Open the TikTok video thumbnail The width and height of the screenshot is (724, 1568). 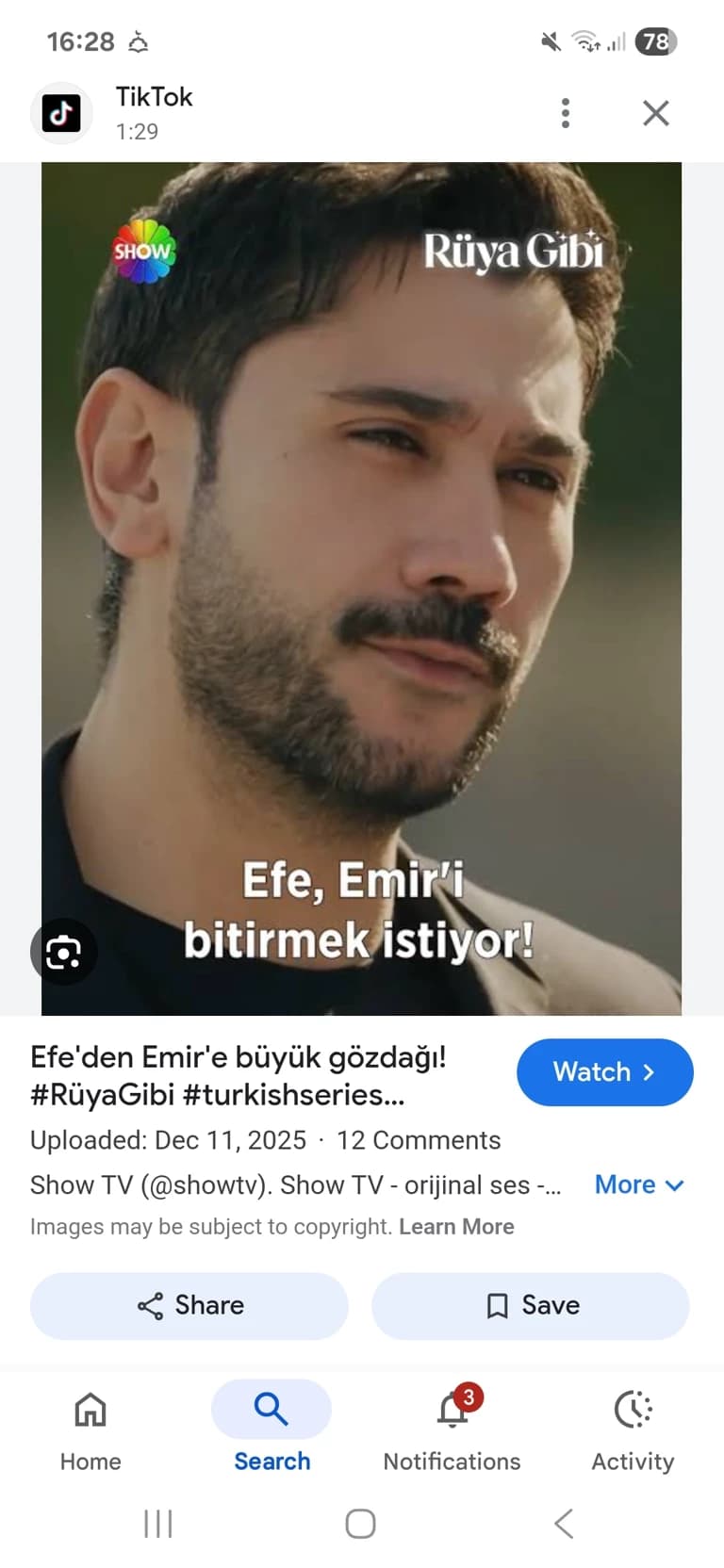[x=361, y=589]
